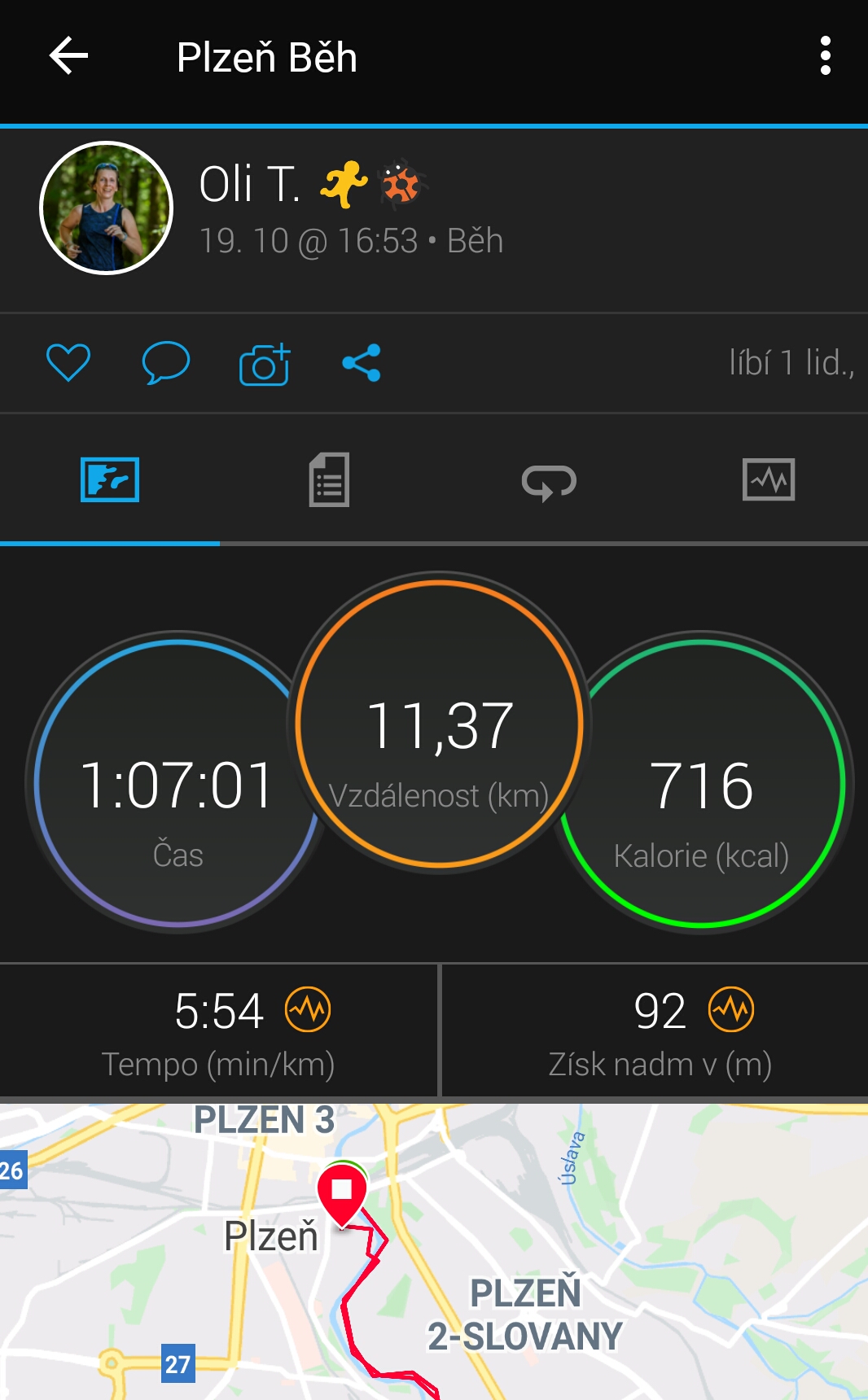Open the three-dot overflow menu
This screenshot has height=1400, width=868.
826,56
